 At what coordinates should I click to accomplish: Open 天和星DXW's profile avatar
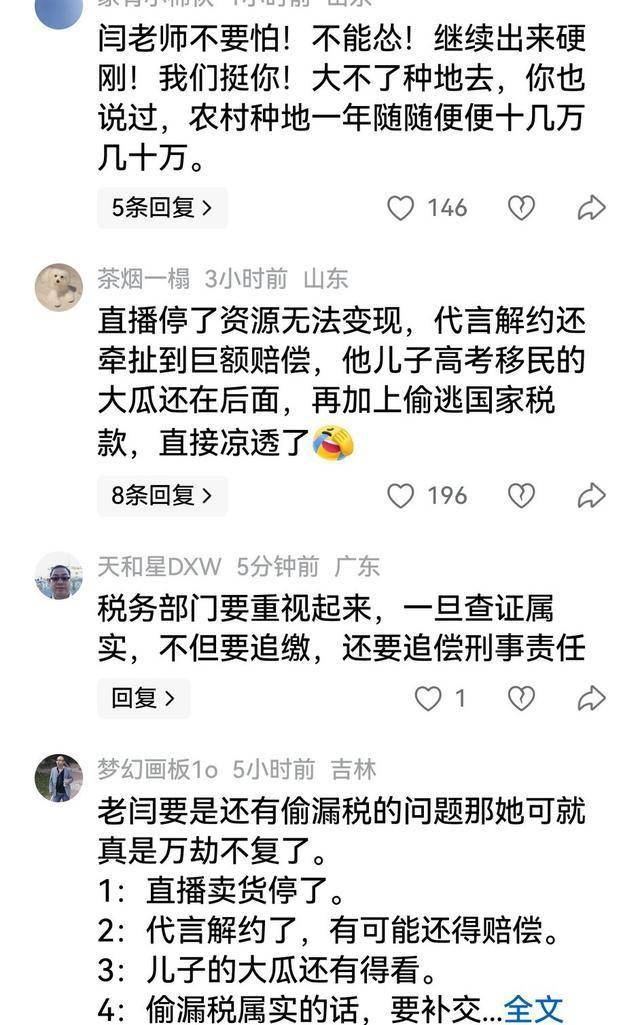59,575
